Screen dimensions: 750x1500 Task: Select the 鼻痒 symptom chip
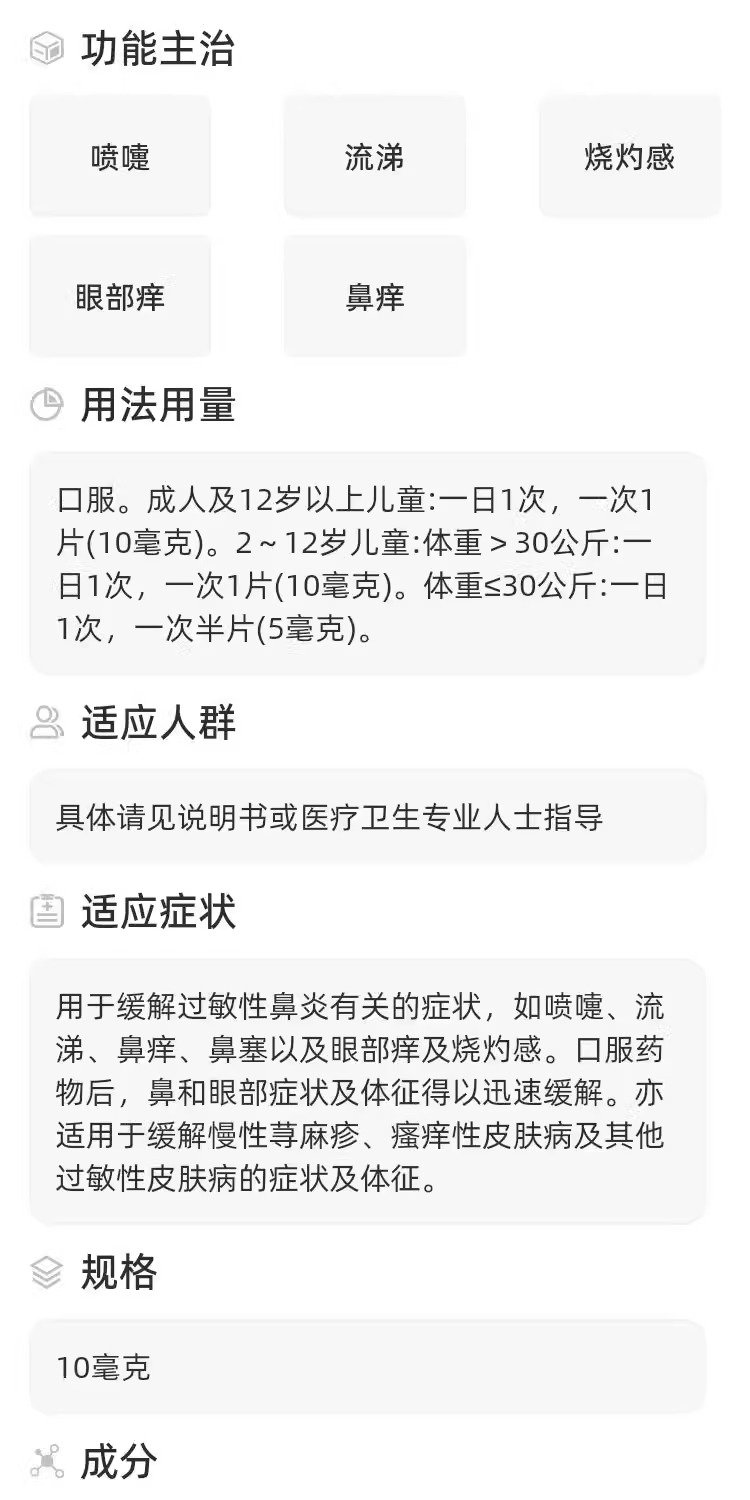[375, 297]
